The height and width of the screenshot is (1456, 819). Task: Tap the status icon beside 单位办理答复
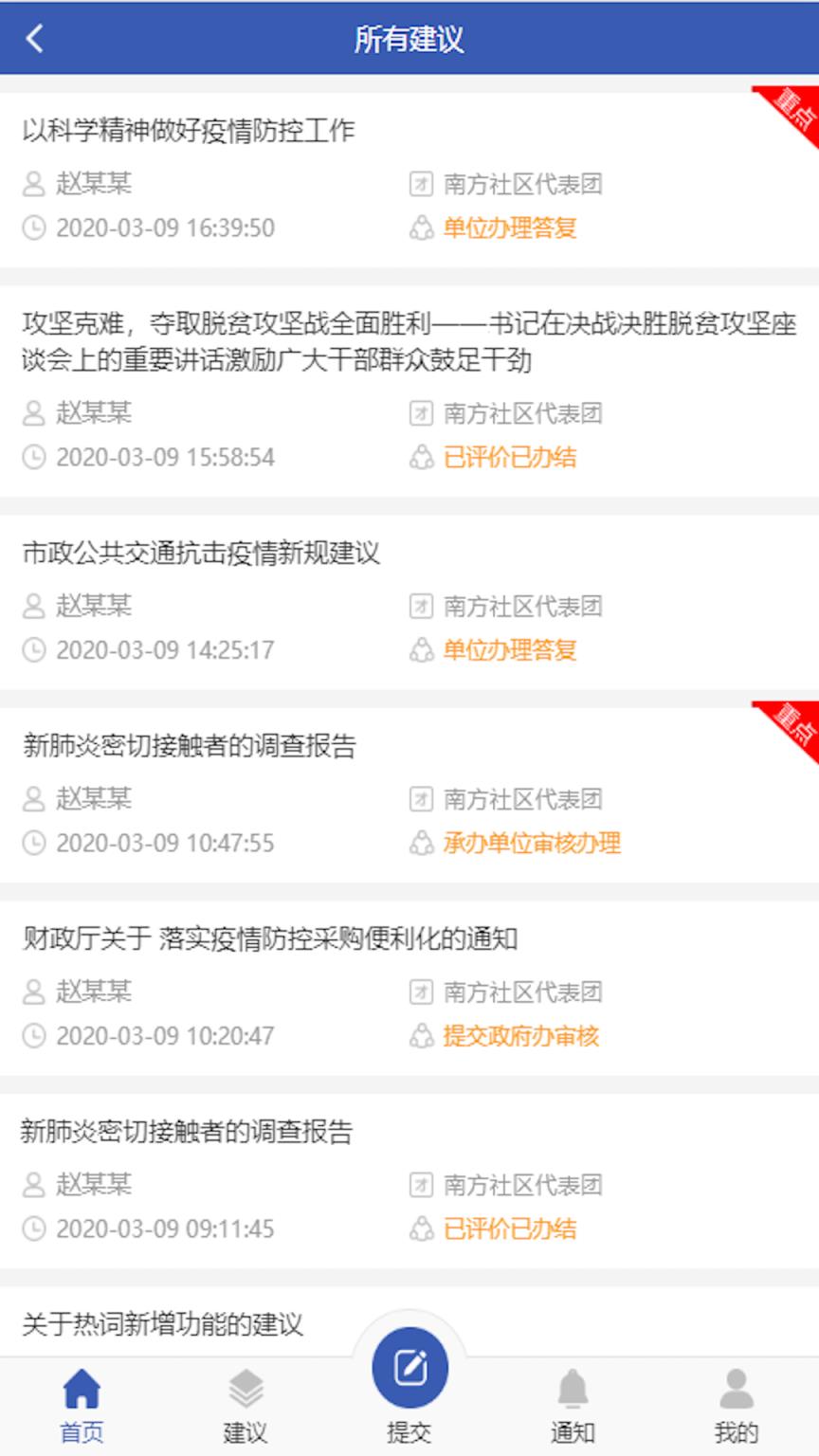tap(424, 227)
